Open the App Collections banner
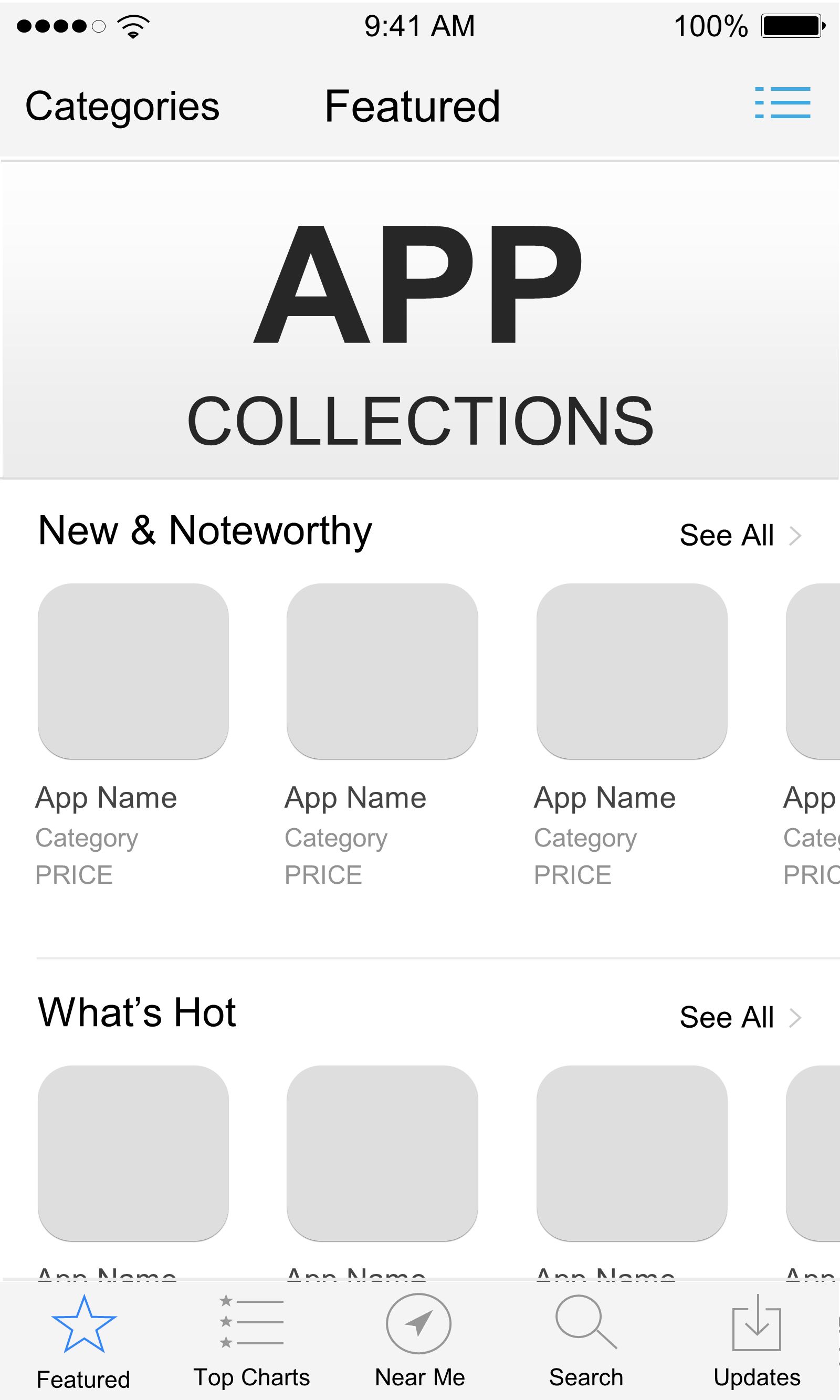Image resolution: width=840 pixels, height=1400 pixels. coord(420,320)
